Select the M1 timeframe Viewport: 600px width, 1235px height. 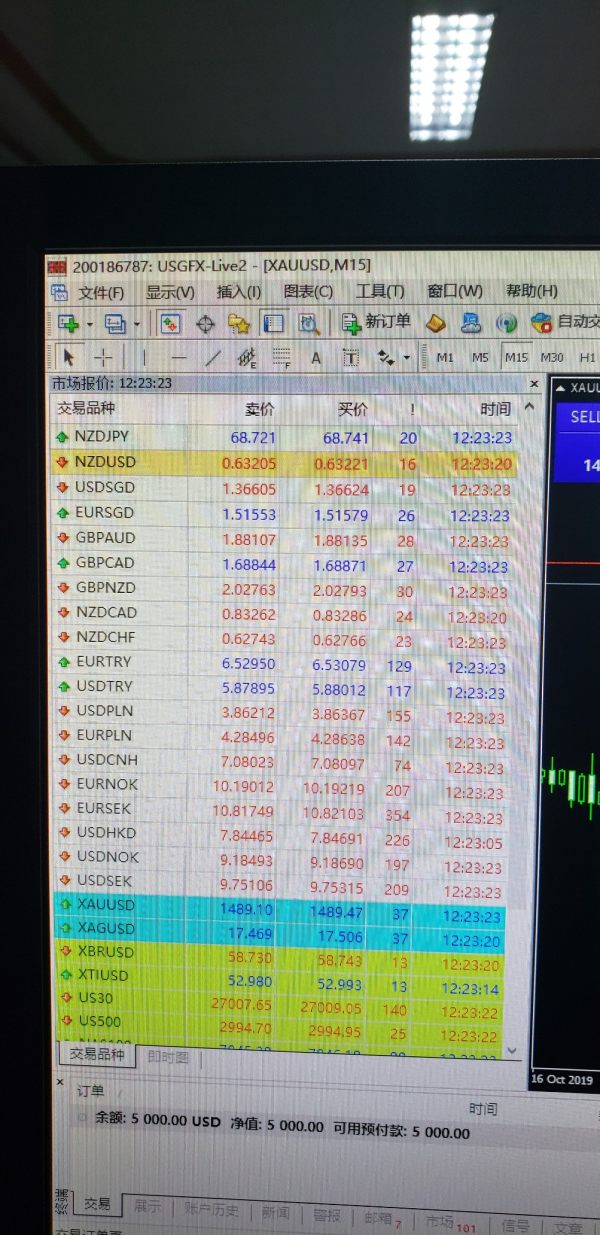point(445,357)
